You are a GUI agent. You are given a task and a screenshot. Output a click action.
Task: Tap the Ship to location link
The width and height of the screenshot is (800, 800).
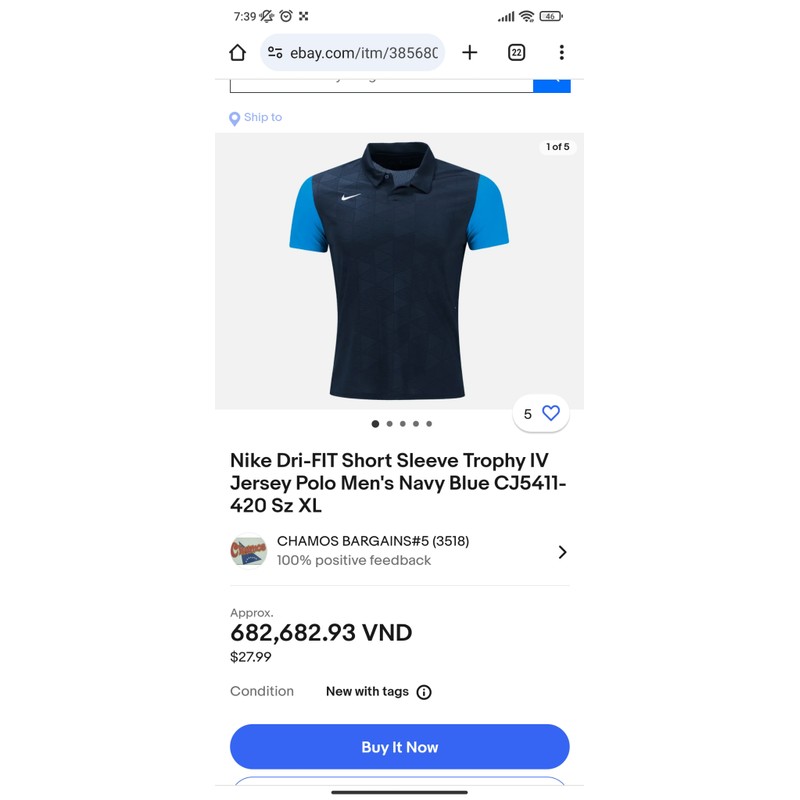256,118
